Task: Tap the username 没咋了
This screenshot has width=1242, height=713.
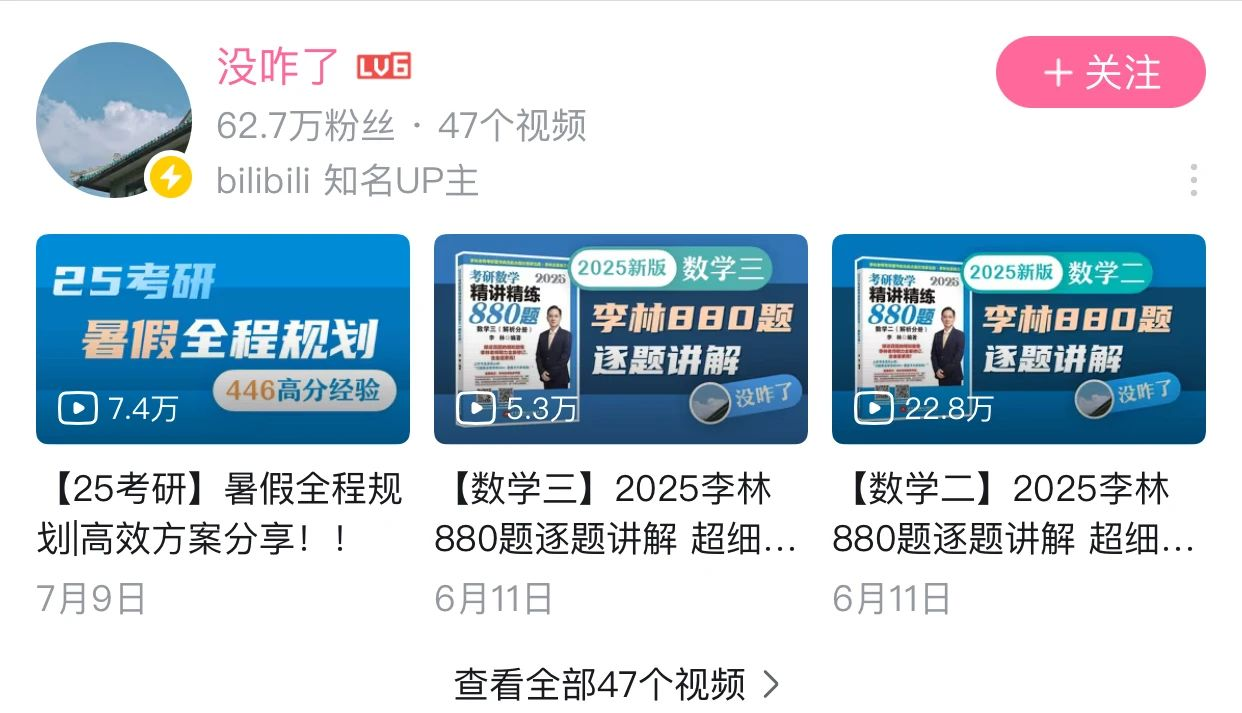Action: click(279, 68)
